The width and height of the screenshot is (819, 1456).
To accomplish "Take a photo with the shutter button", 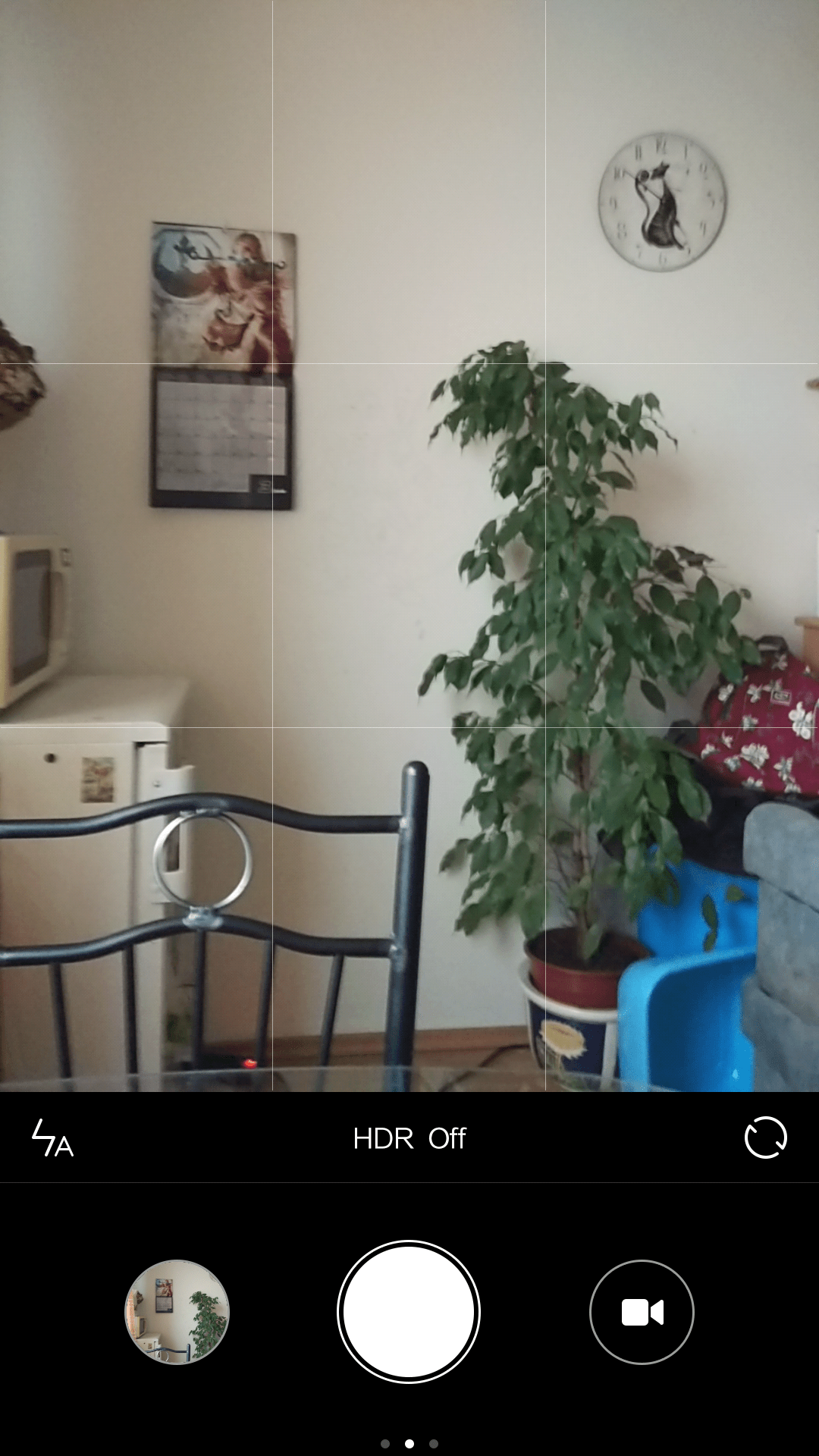I will click(409, 1312).
